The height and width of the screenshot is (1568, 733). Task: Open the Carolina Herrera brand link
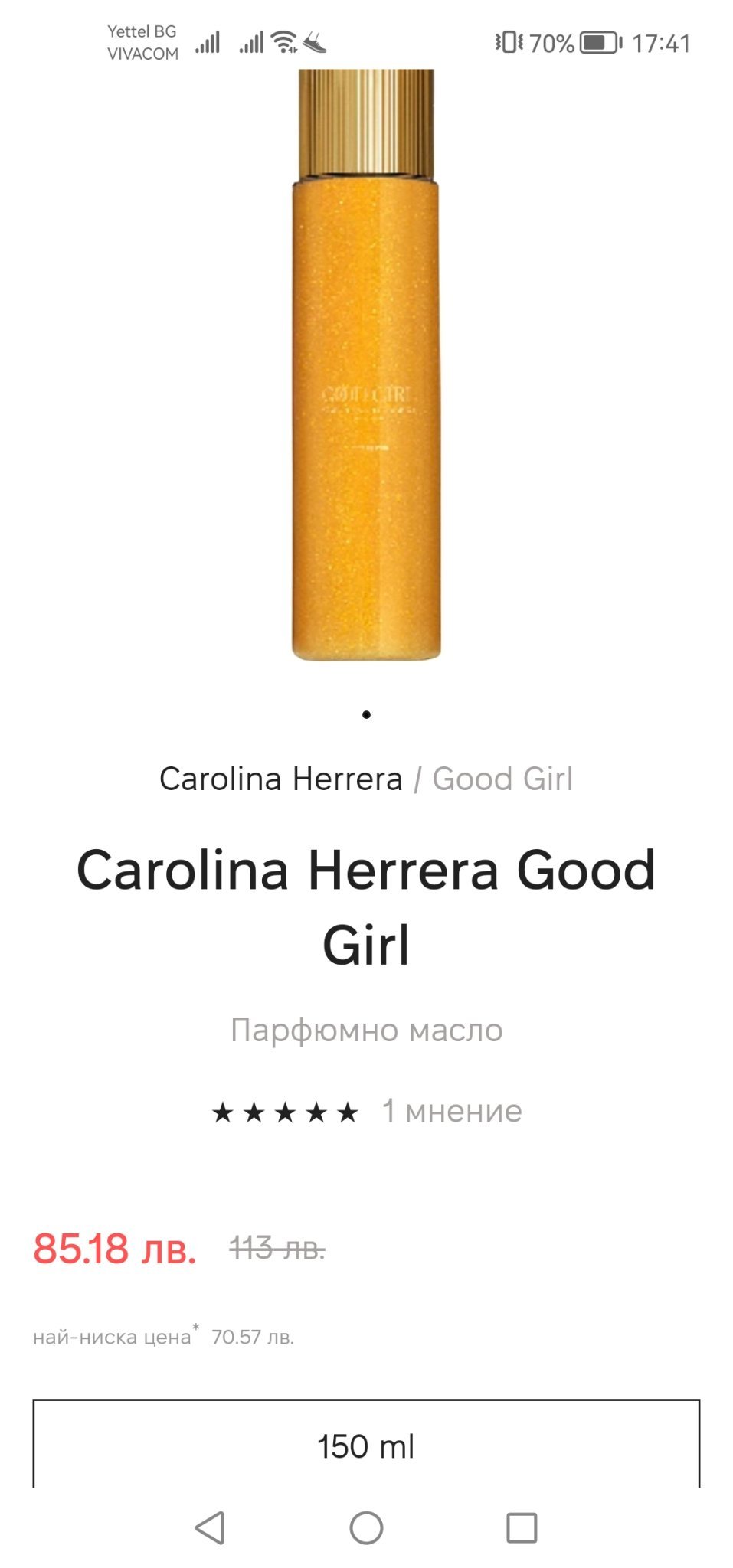click(x=280, y=779)
